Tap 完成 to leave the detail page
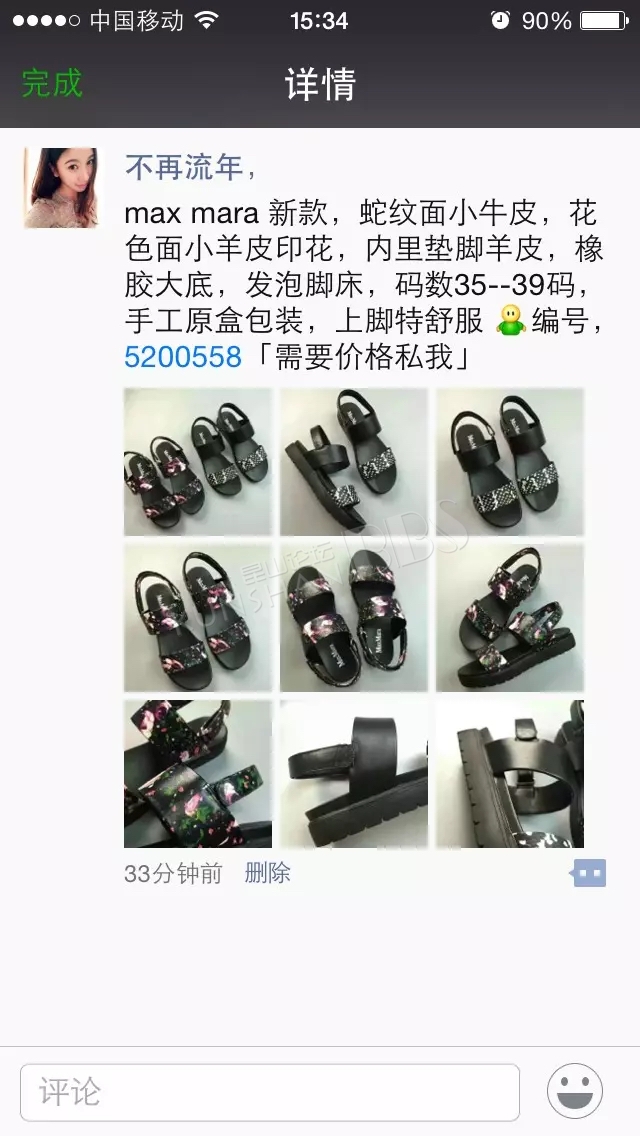640x1136 pixels. (x=52, y=84)
